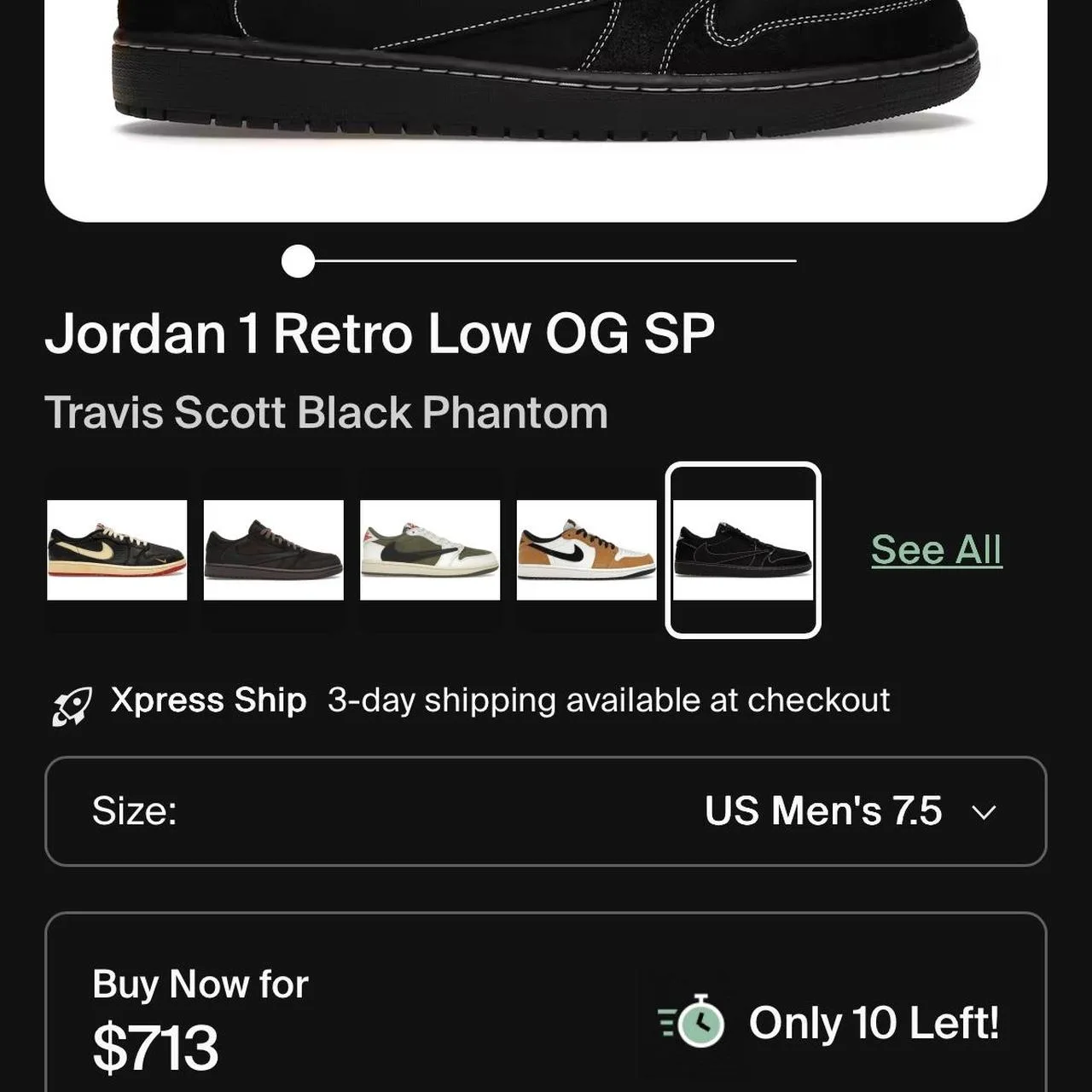Tap Buy Now for $713
The image size is (1092, 1092).
pyautogui.click(x=201, y=1019)
